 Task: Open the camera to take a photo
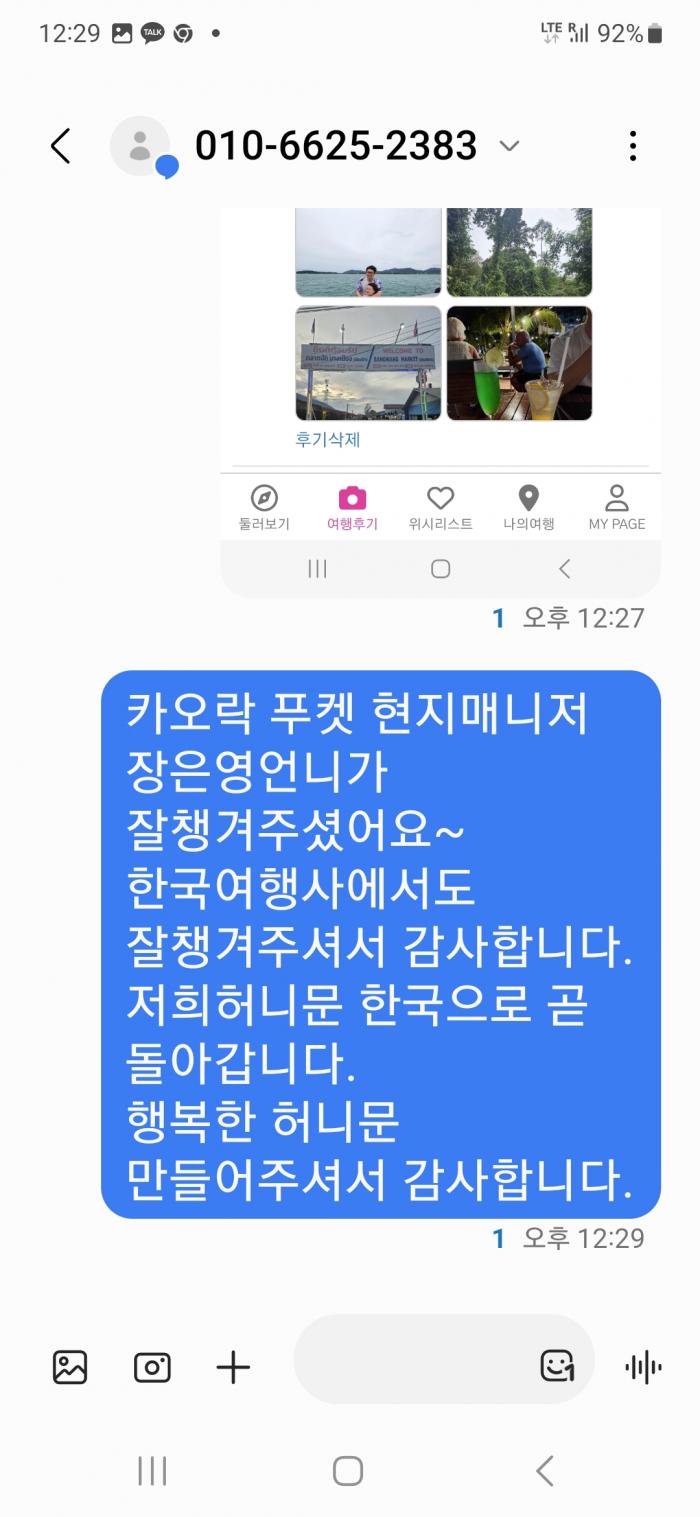point(152,1366)
